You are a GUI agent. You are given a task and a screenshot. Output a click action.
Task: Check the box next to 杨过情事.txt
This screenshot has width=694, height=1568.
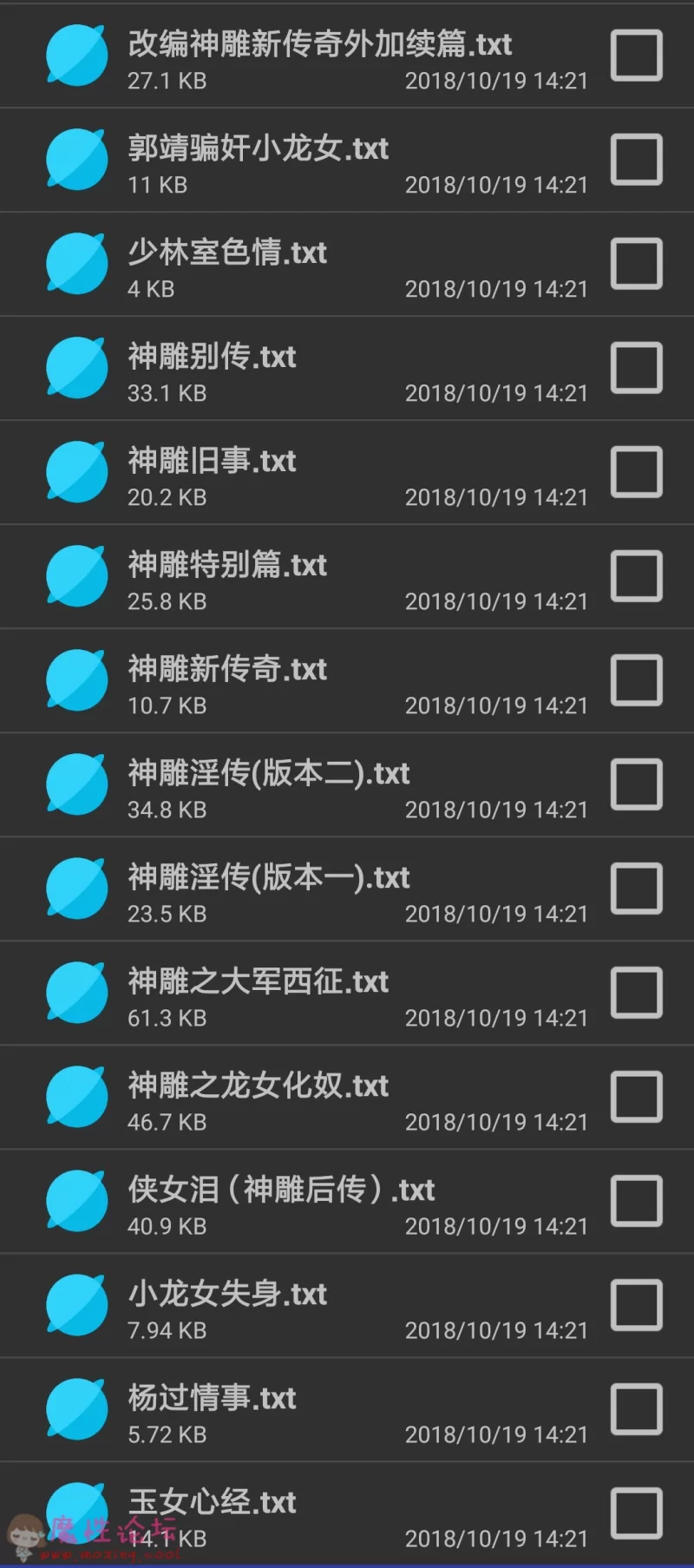637,1409
